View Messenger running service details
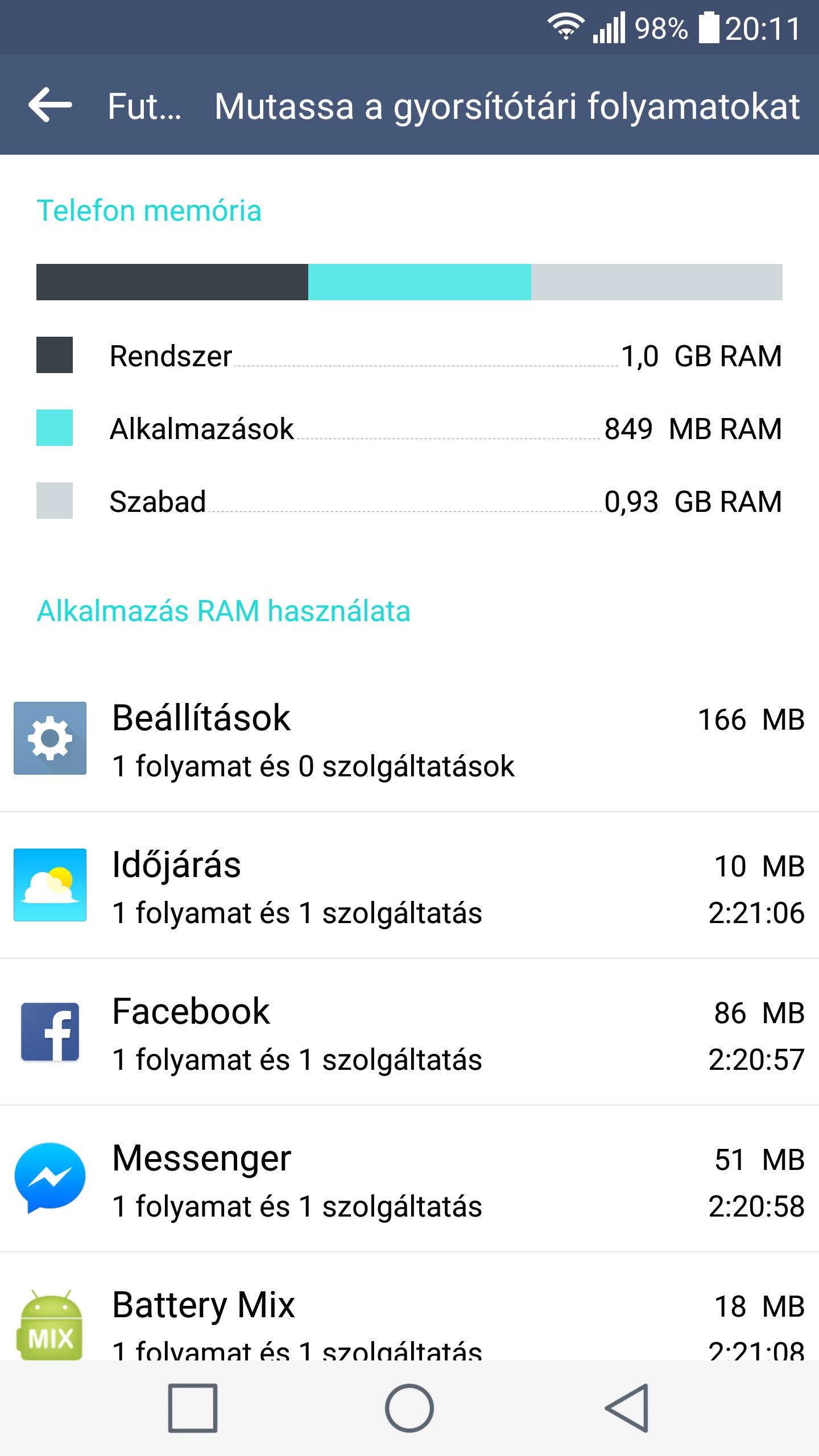Screen dimensions: 819x1456 (409, 1179)
